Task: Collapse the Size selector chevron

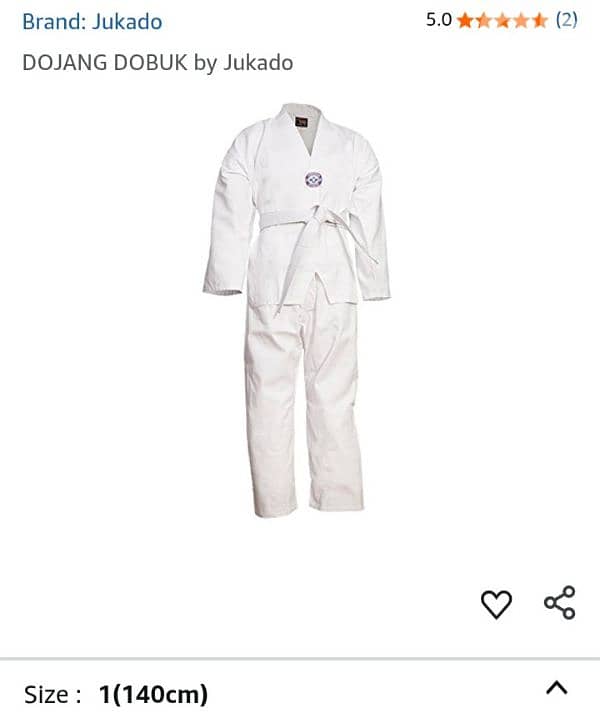Action: (557, 687)
